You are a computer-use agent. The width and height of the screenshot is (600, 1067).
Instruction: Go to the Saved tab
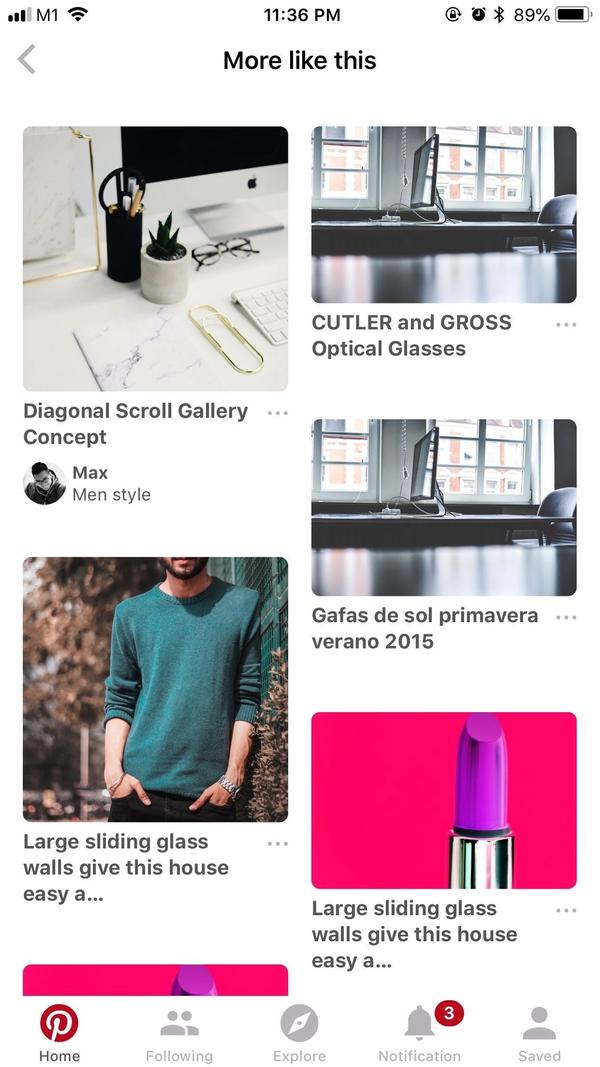539,1034
